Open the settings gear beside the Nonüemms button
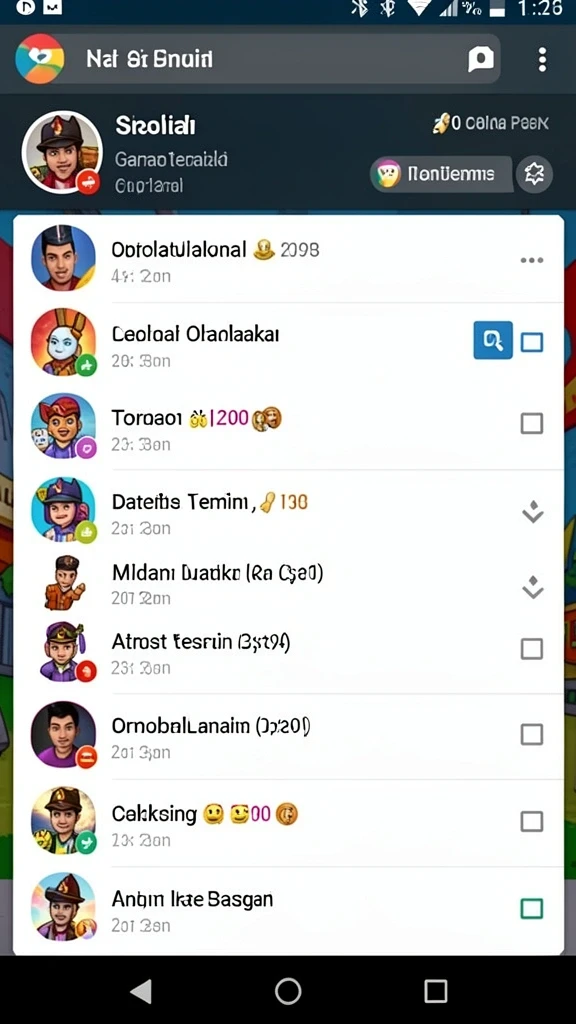This screenshot has width=576, height=1024. pyautogui.click(x=534, y=174)
